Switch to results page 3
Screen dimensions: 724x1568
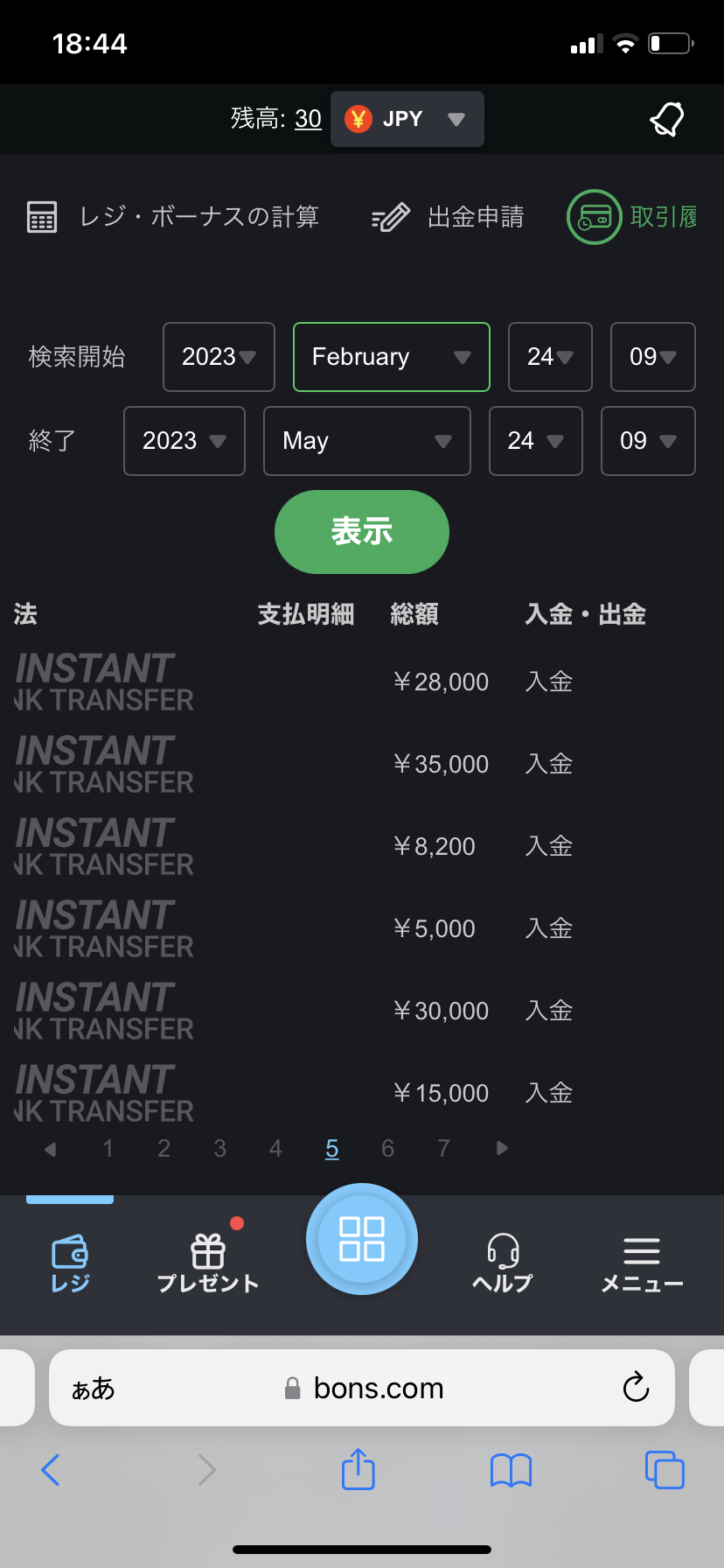[x=219, y=1148]
